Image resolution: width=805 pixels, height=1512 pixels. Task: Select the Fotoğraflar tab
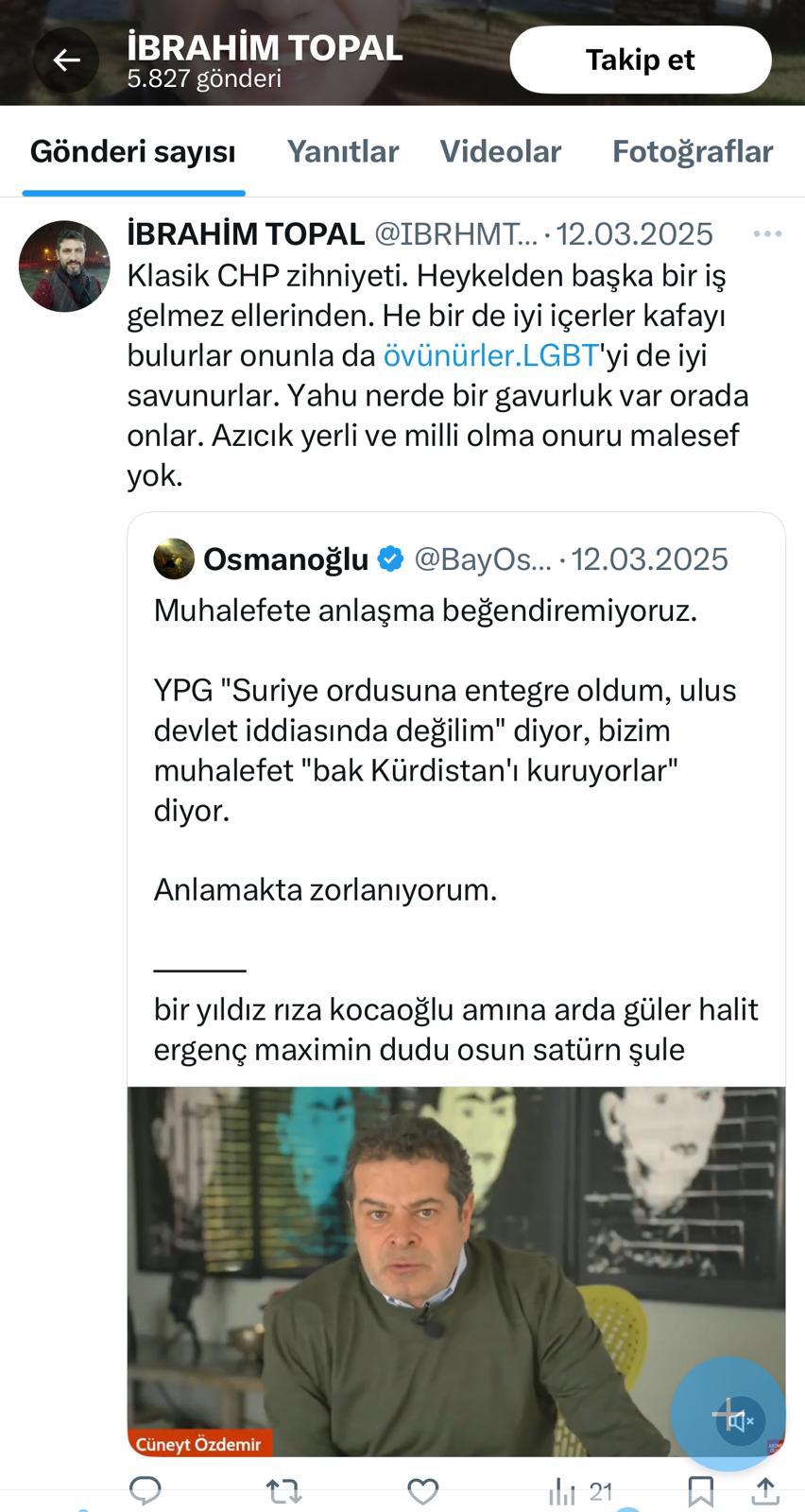coord(692,151)
